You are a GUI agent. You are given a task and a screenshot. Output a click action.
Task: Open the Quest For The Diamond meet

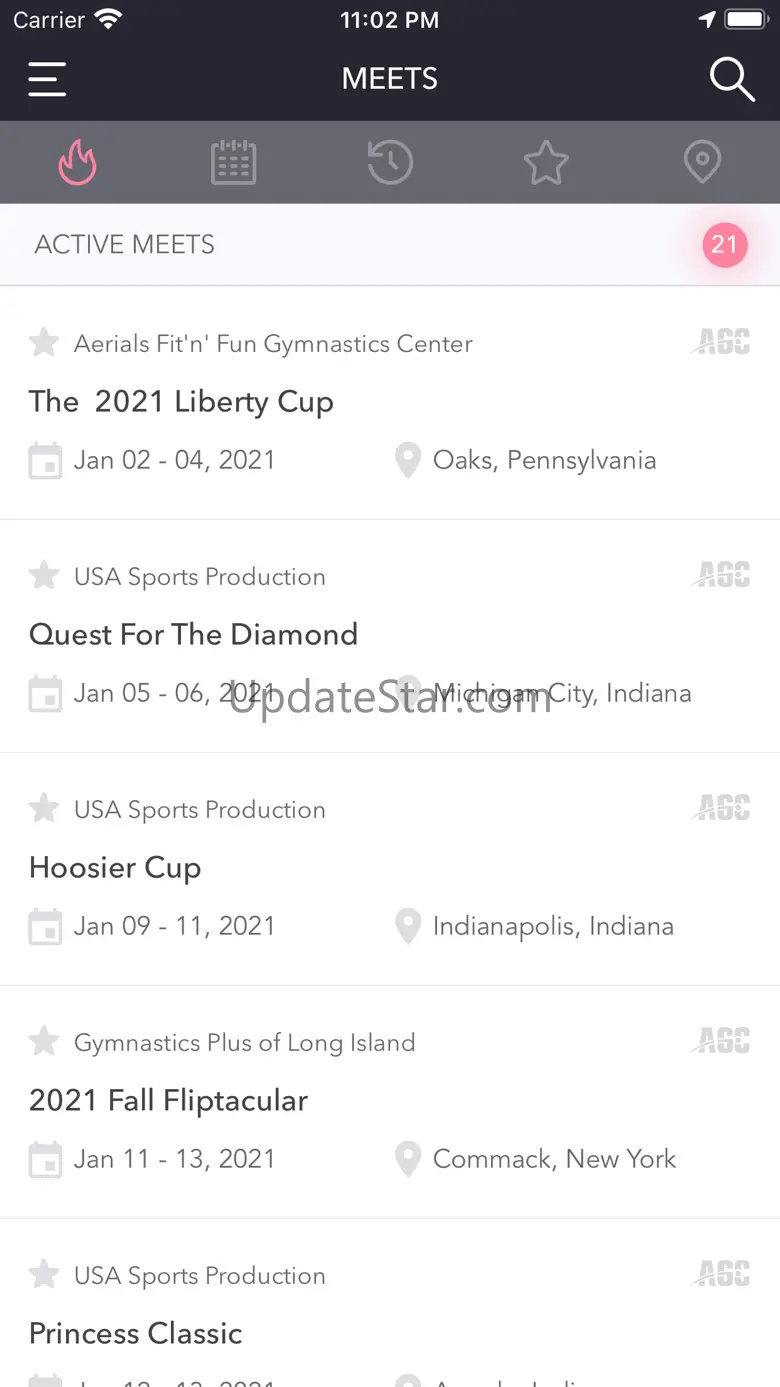coord(193,635)
